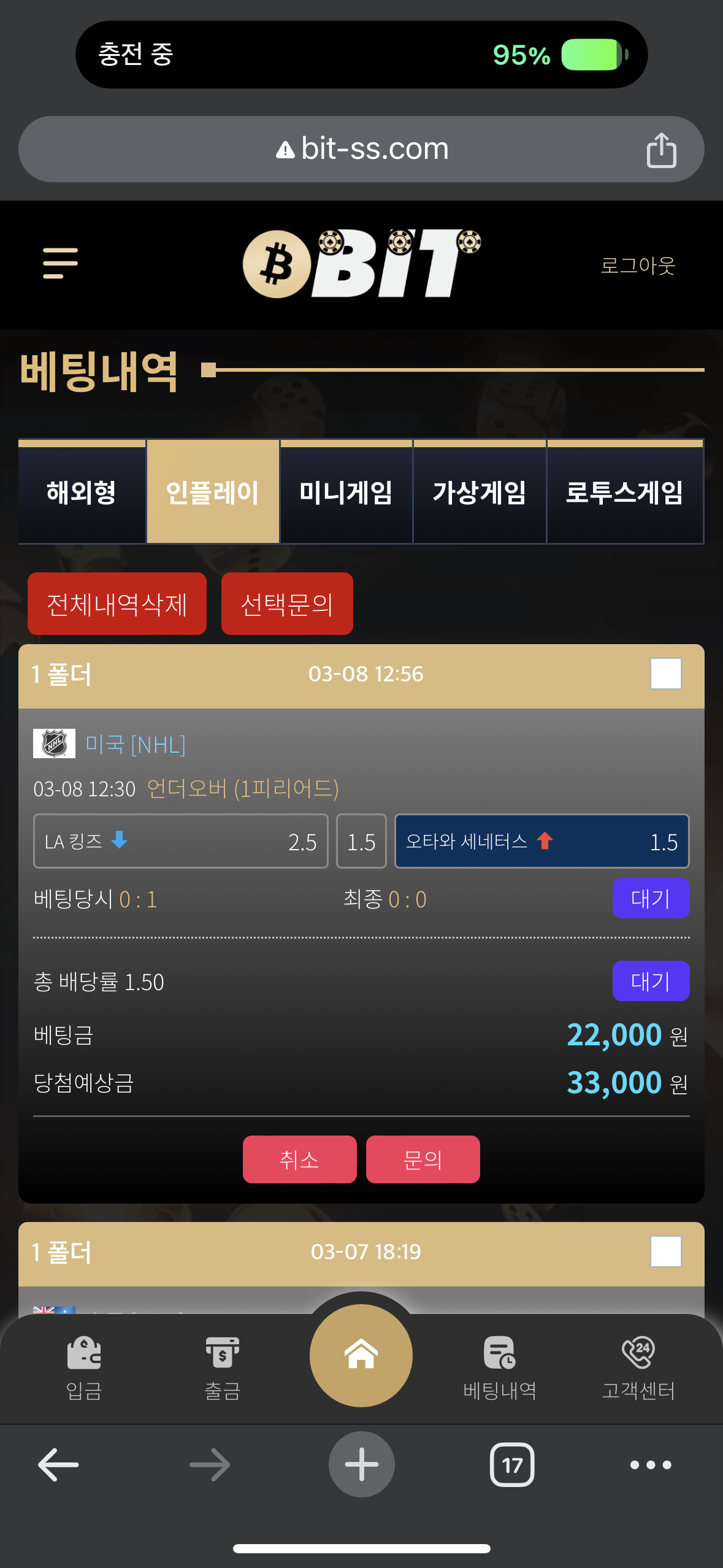Tap the bit-ss.com address bar
723x1568 pixels.
pyautogui.click(x=361, y=149)
